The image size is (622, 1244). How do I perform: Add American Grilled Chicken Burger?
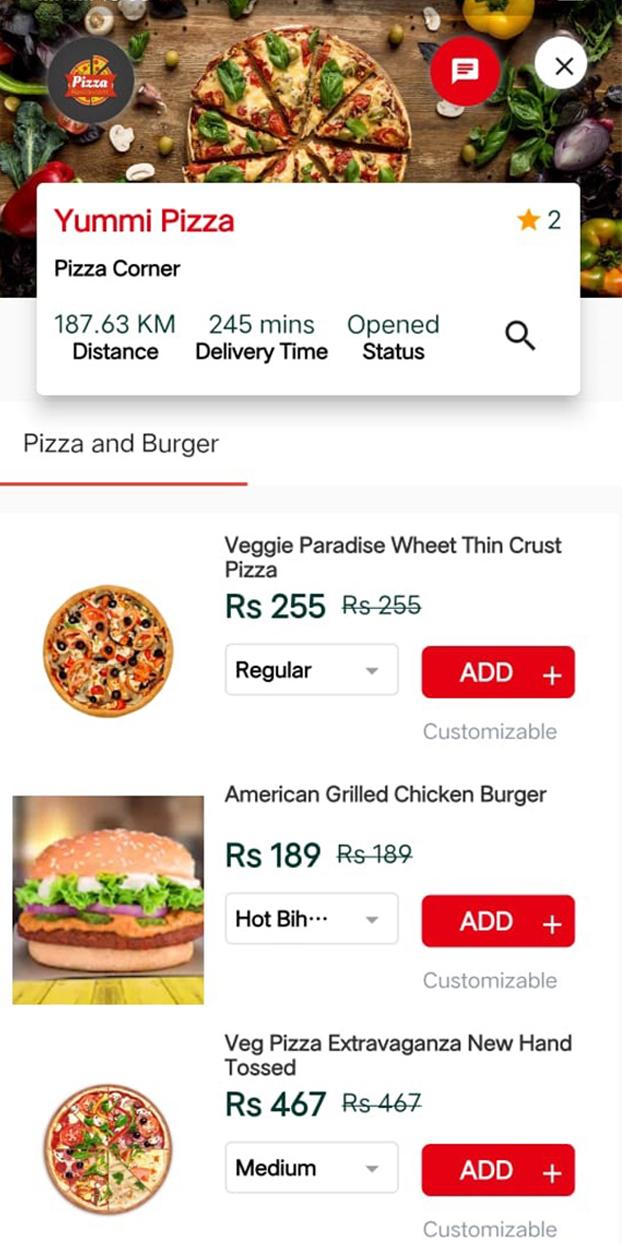[498, 921]
